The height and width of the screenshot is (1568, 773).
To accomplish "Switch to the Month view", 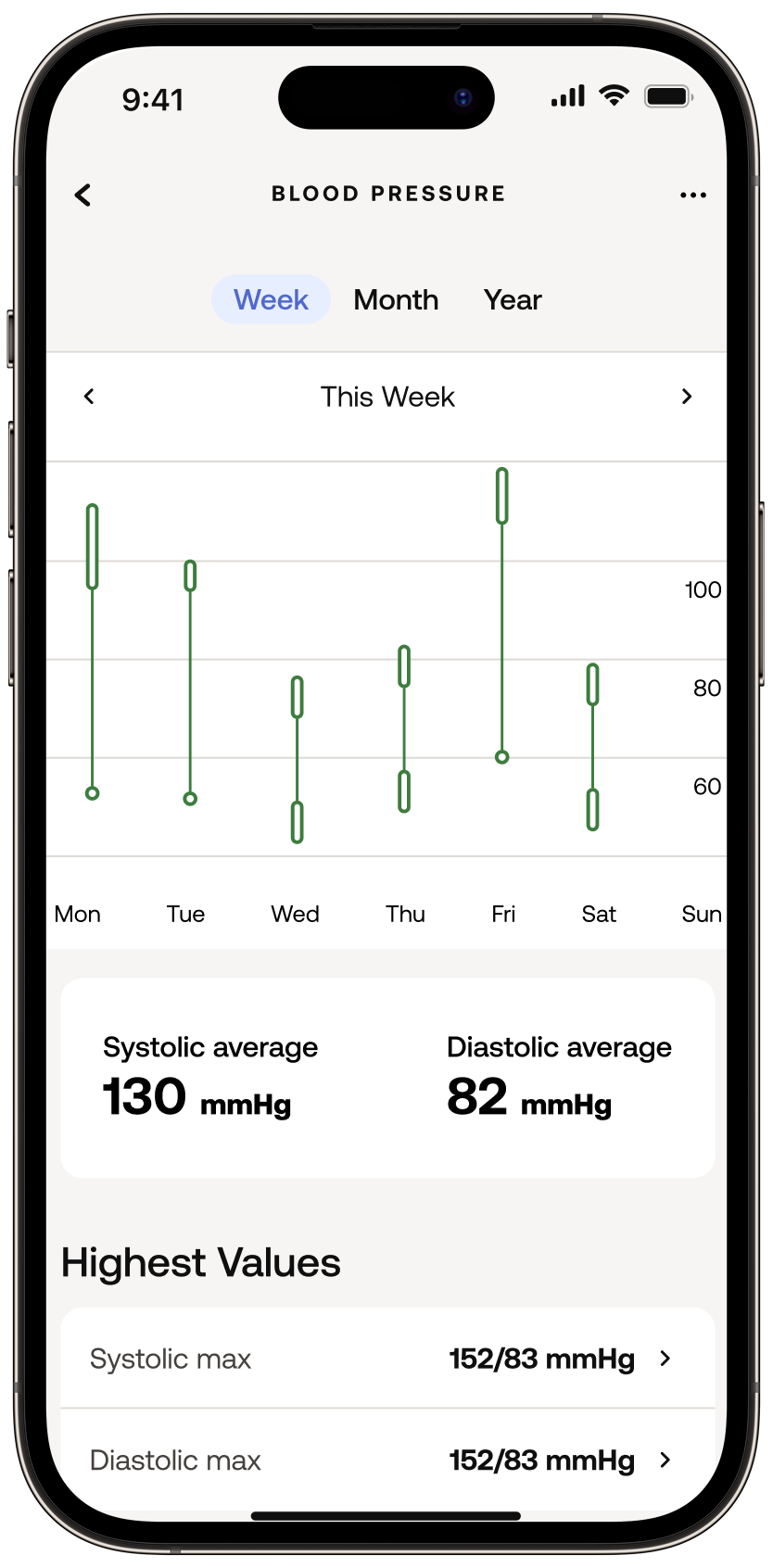I will coord(396,300).
